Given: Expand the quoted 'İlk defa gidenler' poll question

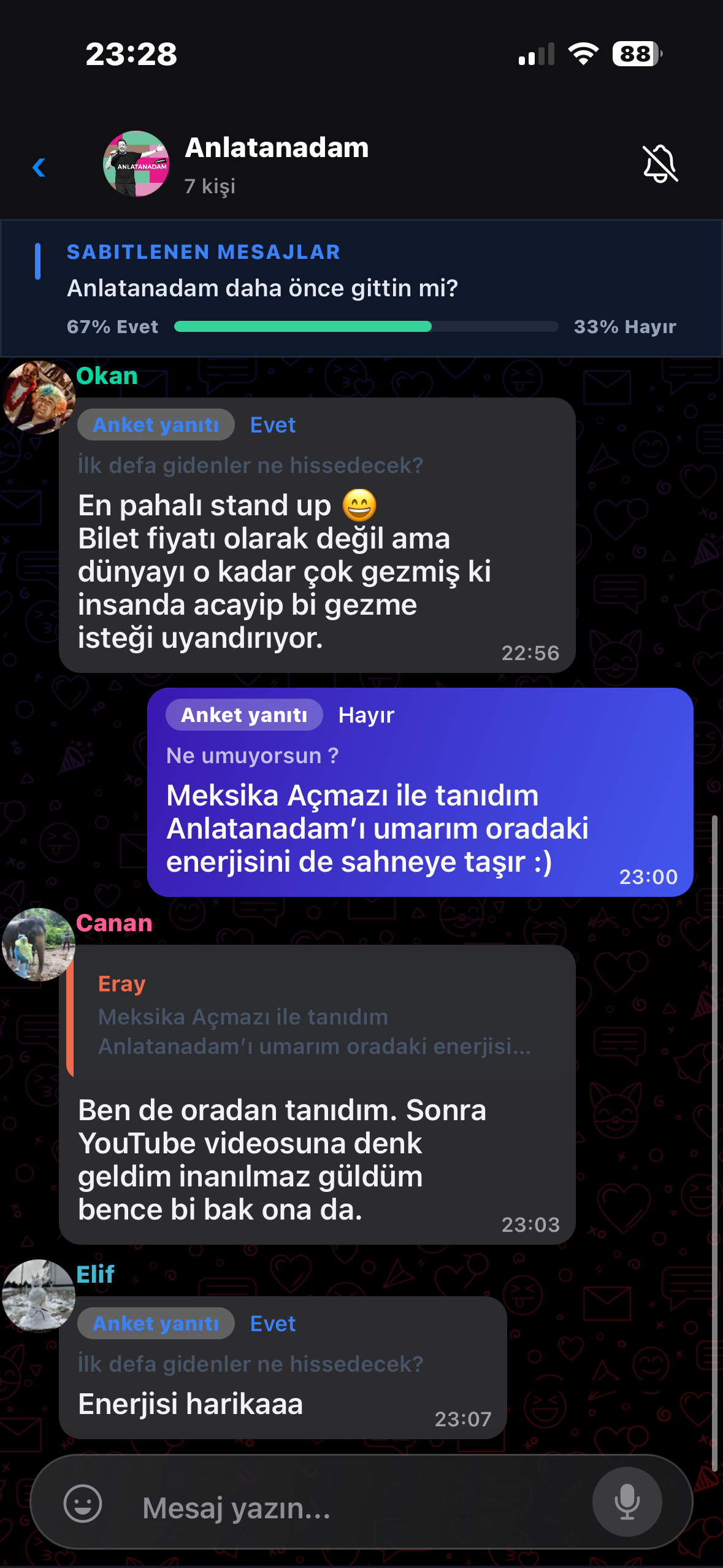Looking at the screenshot, I should [x=251, y=465].
